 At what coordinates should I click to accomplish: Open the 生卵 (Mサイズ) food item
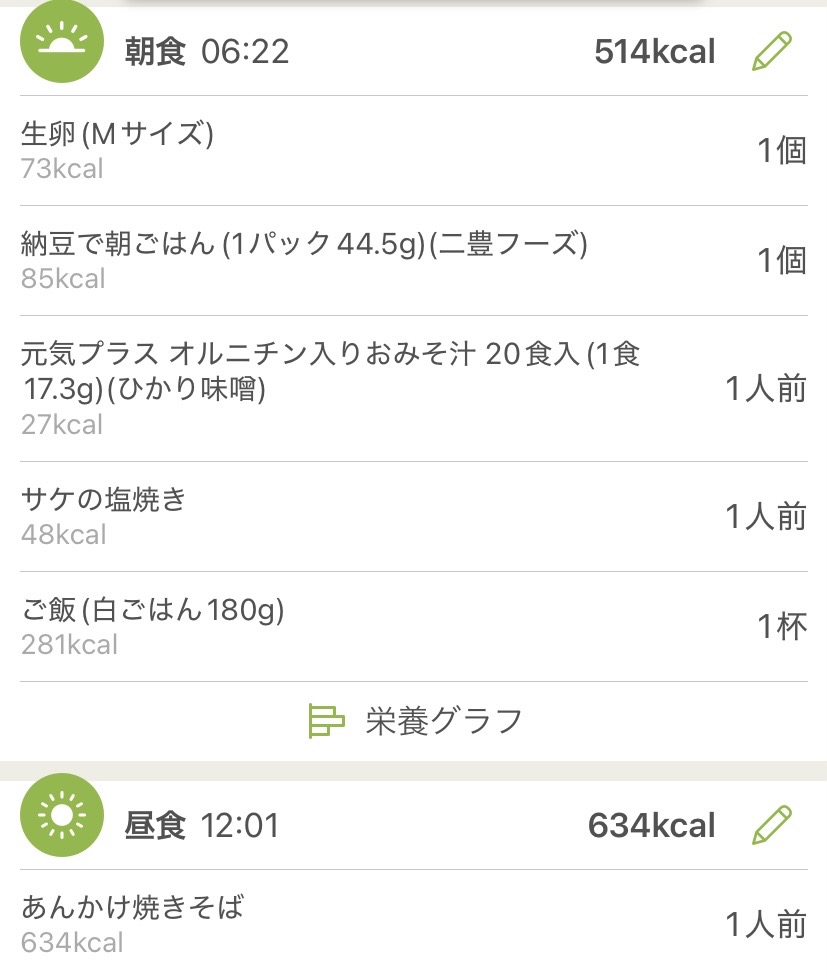[x=413, y=150]
